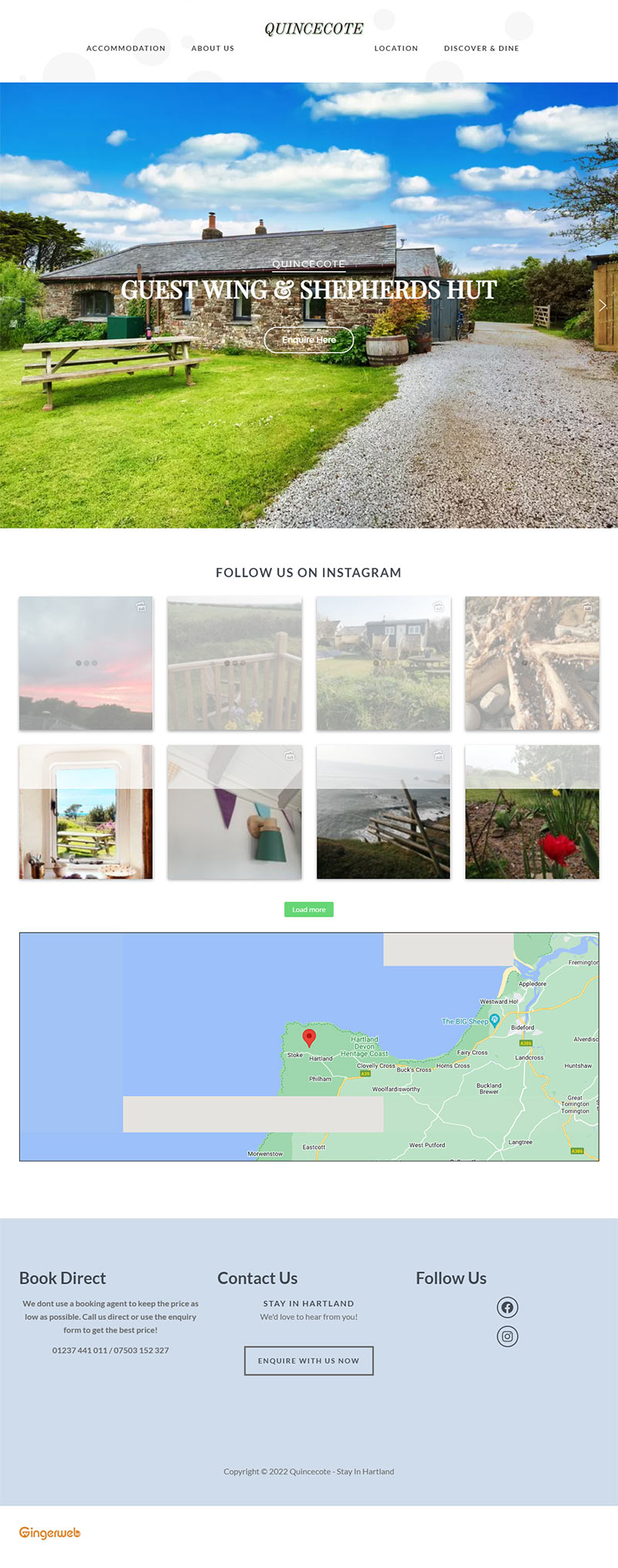618x1568 pixels.
Task: Select the red map pin near Hartland
Action: (x=309, y=1037)
